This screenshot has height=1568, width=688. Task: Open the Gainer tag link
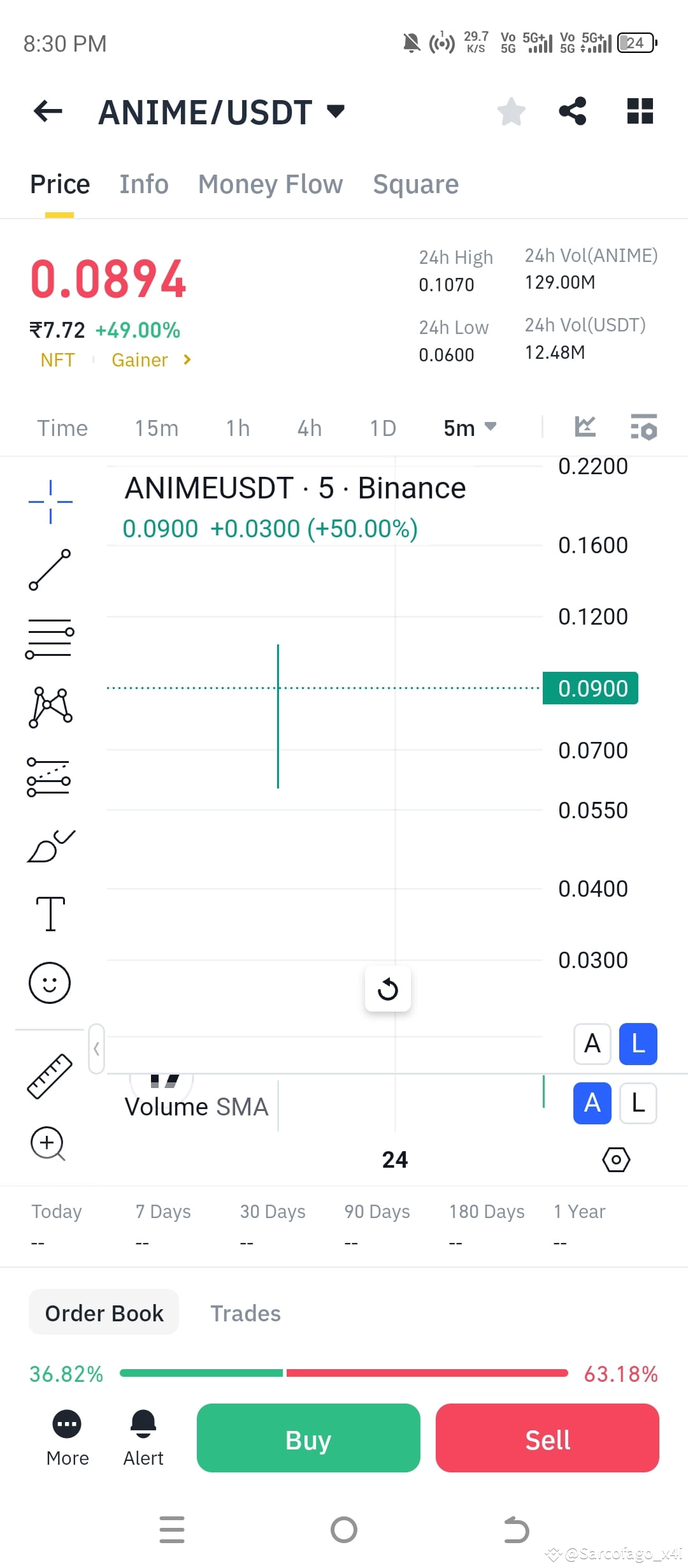click(151, 360)
